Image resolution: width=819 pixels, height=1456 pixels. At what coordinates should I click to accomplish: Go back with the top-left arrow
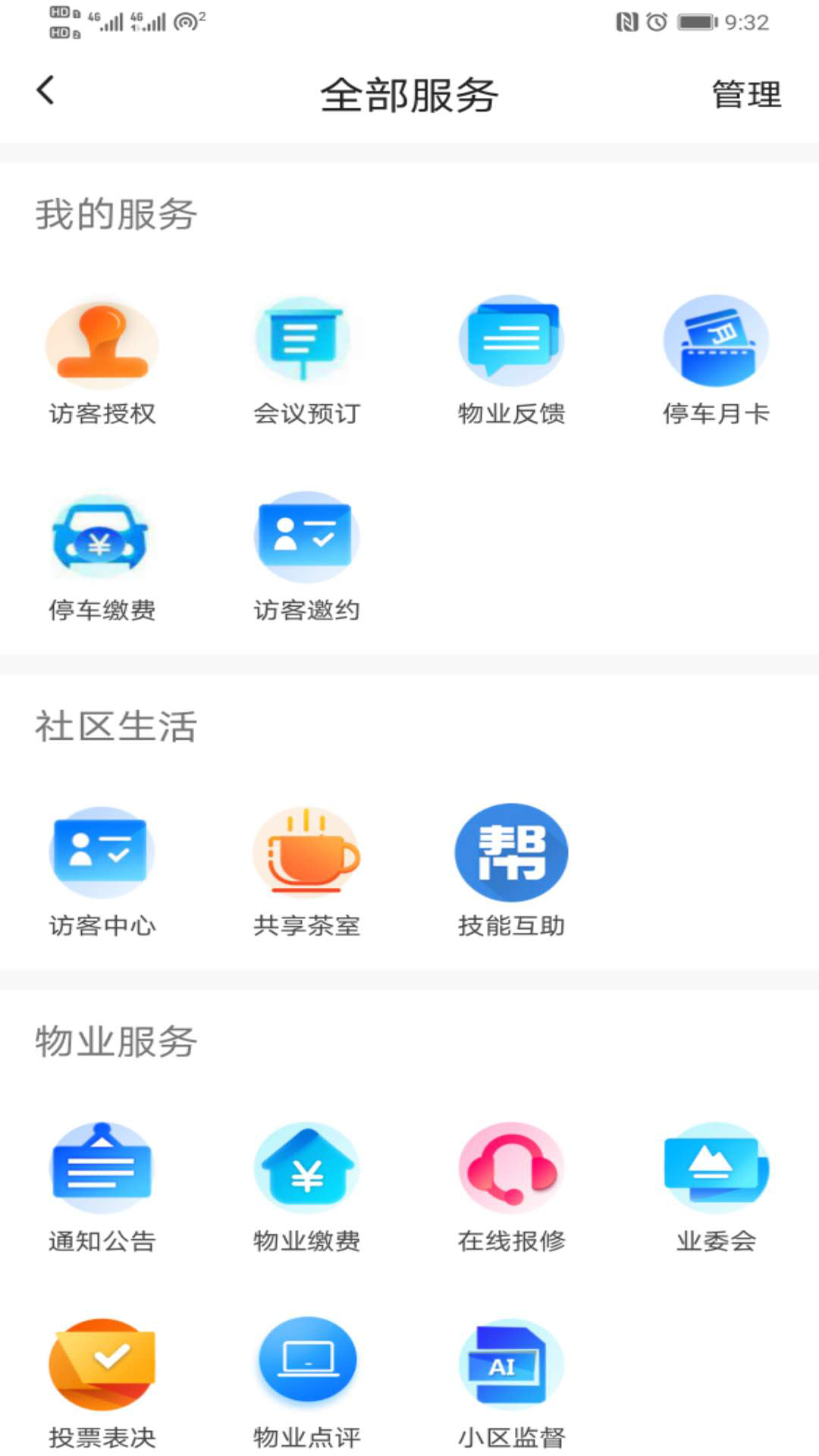point(45,91)
